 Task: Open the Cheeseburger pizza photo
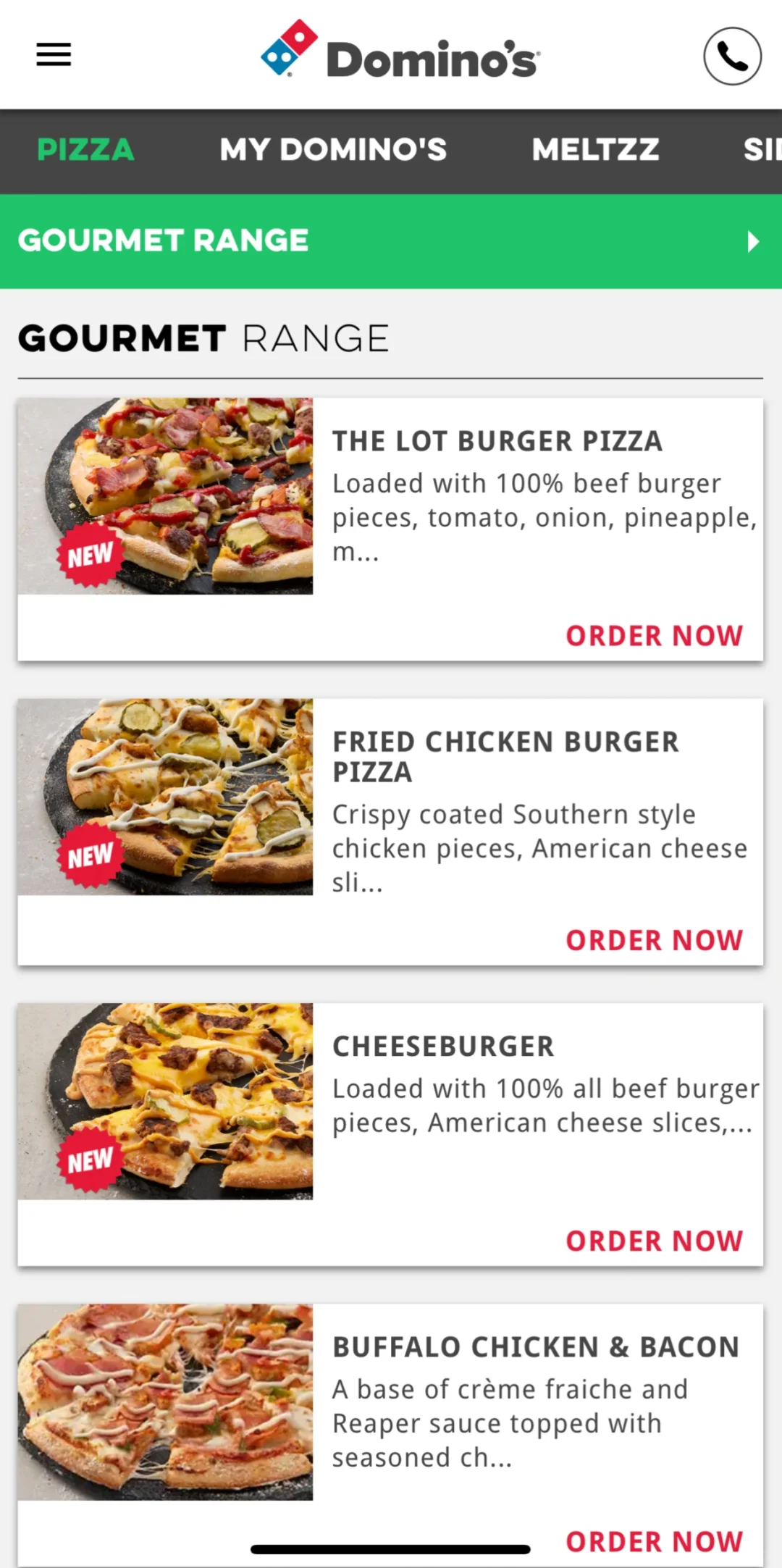(x=166, y=1101)
